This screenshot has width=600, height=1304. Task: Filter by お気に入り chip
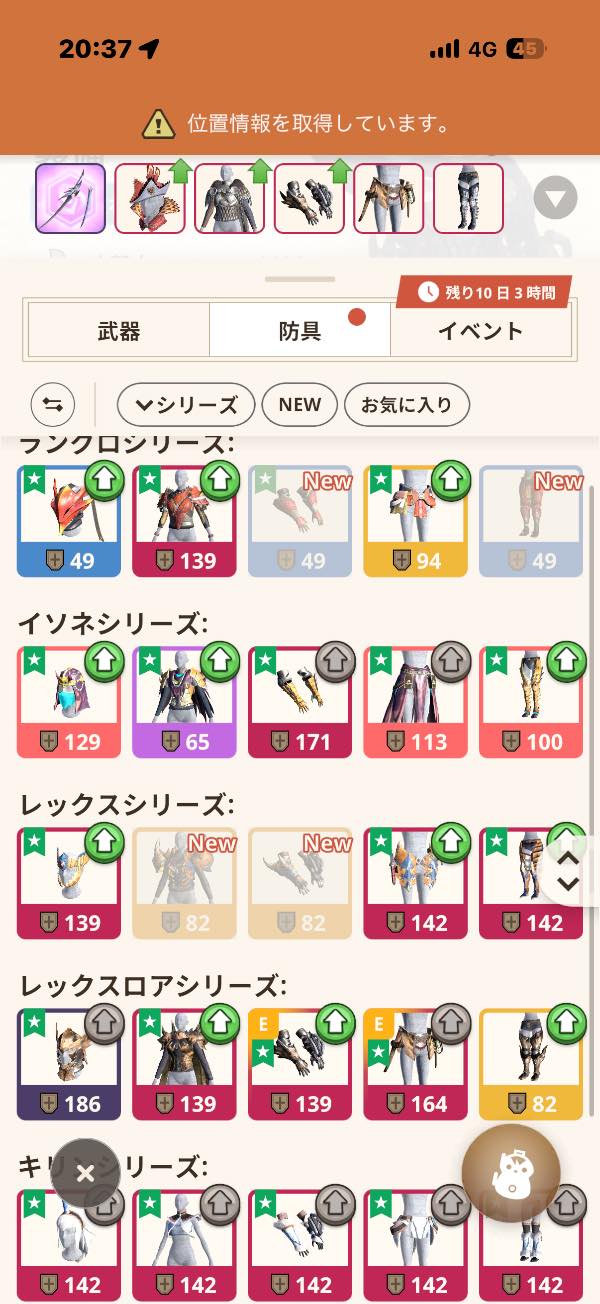coord(407,404)
